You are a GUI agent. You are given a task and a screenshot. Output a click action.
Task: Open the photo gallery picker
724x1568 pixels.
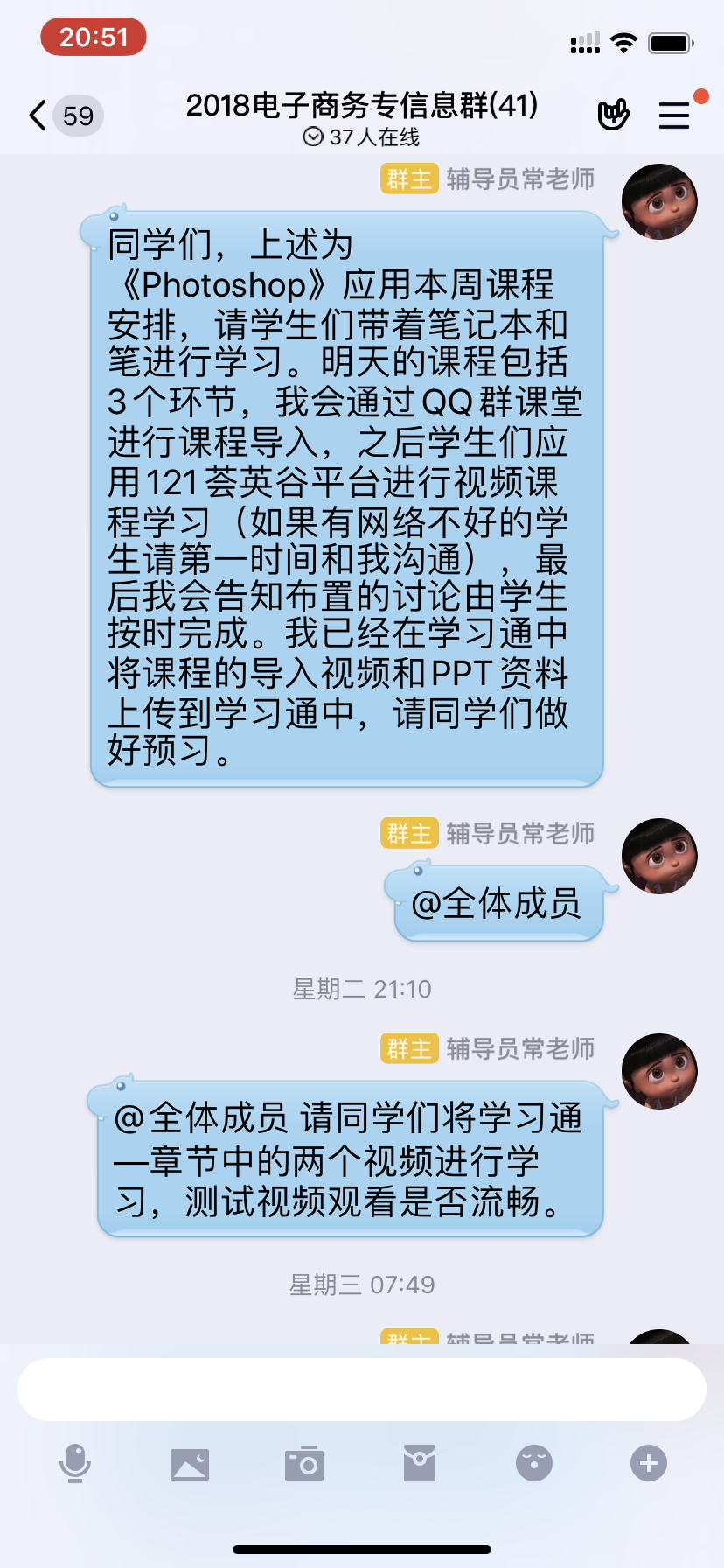coord(190,1463)
